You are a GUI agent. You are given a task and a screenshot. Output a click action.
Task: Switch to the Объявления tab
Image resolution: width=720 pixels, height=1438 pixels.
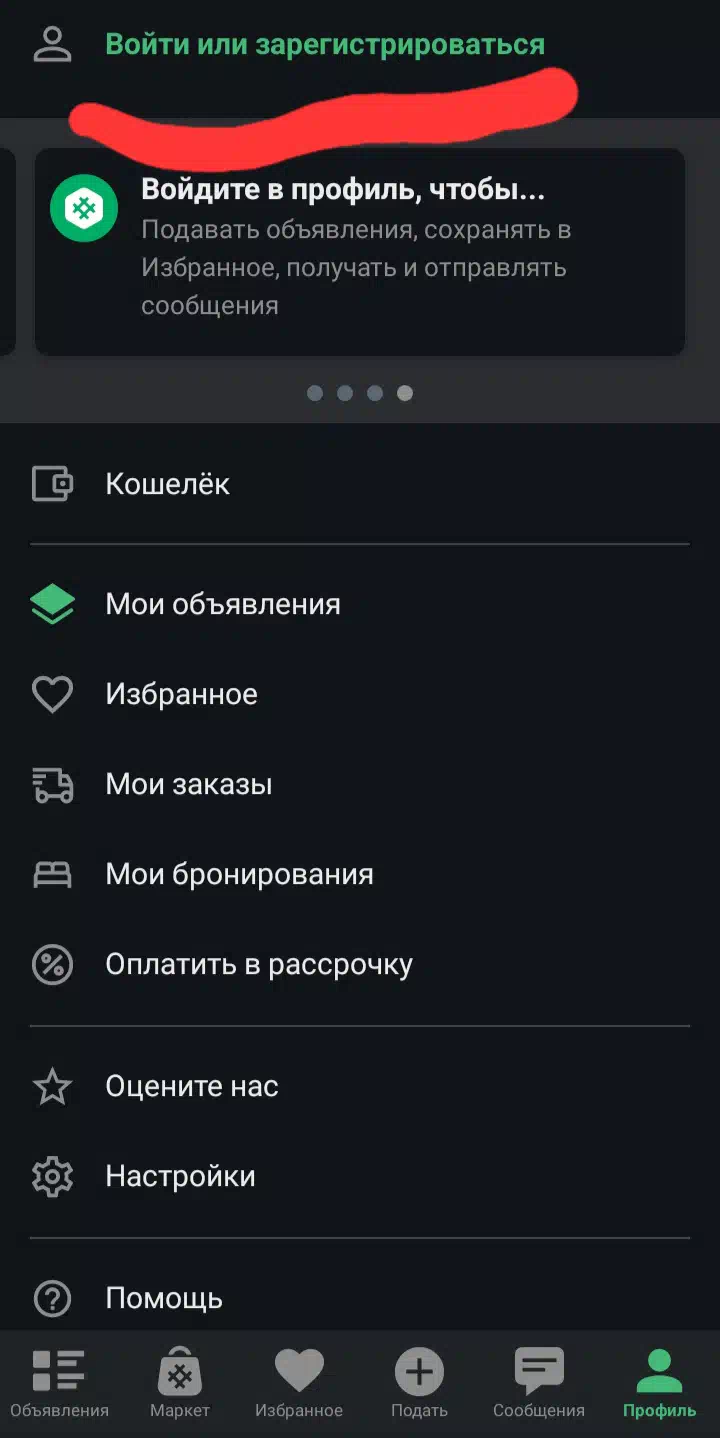tap(59, 1384)
